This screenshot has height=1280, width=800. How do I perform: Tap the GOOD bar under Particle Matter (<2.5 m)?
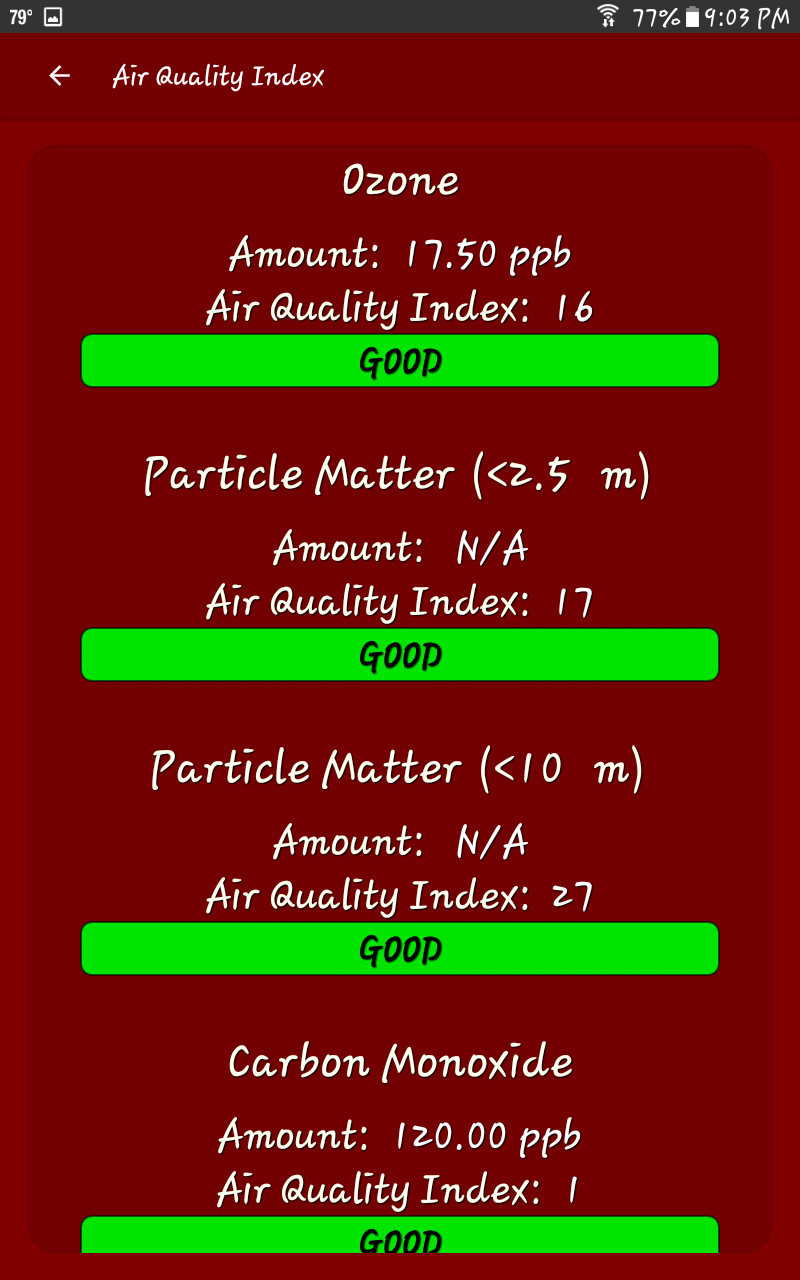click(400, 655)
